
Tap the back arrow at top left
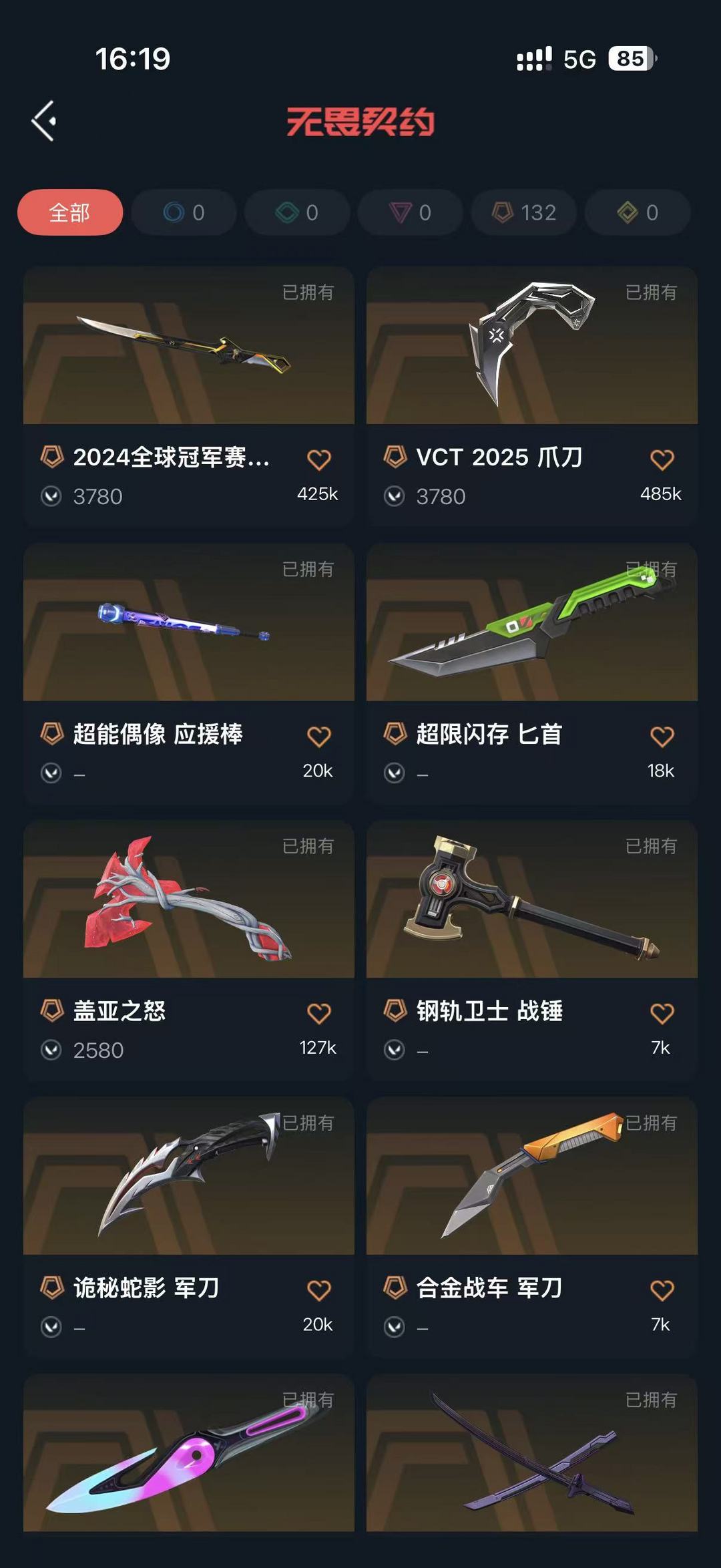point(44,121)
